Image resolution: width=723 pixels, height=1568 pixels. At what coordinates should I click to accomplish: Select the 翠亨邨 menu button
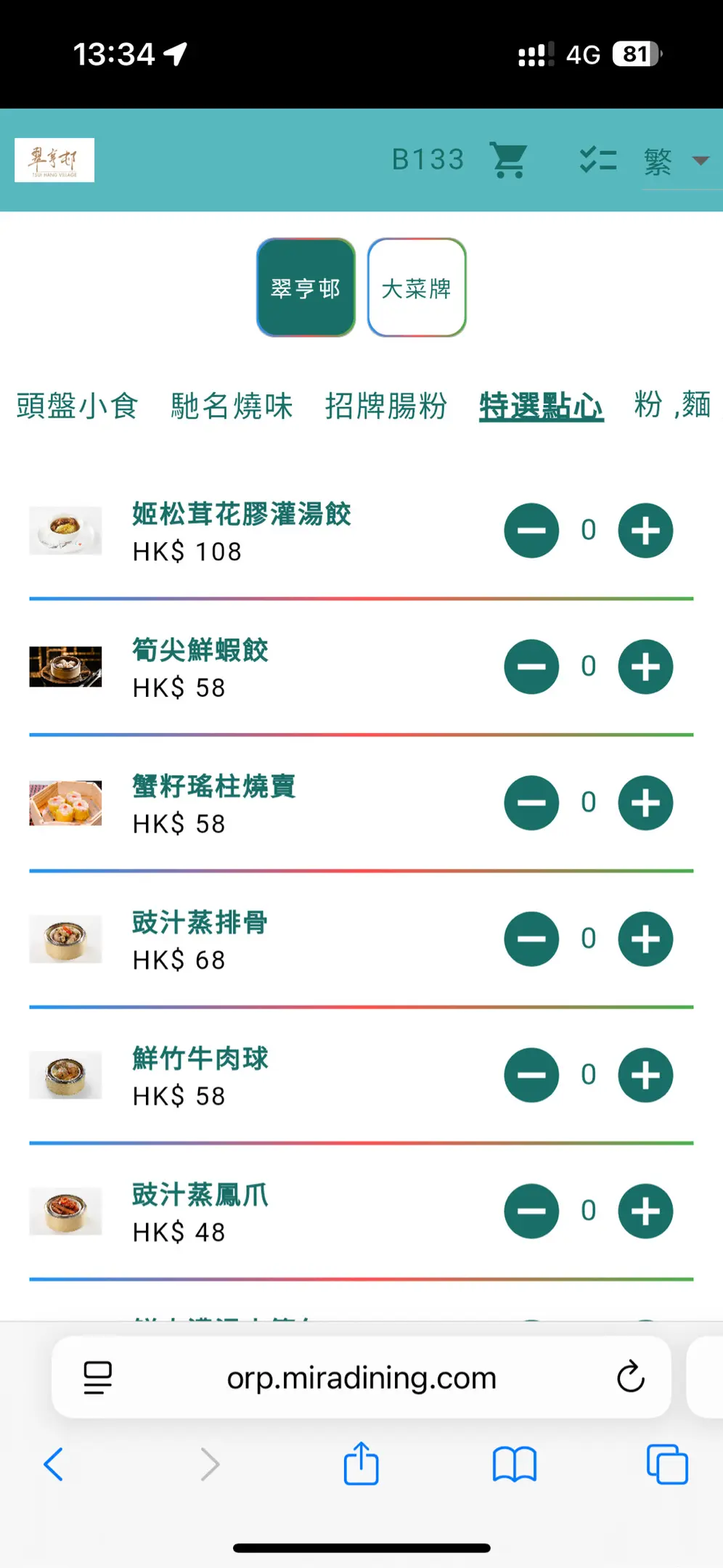pos(306,287)
